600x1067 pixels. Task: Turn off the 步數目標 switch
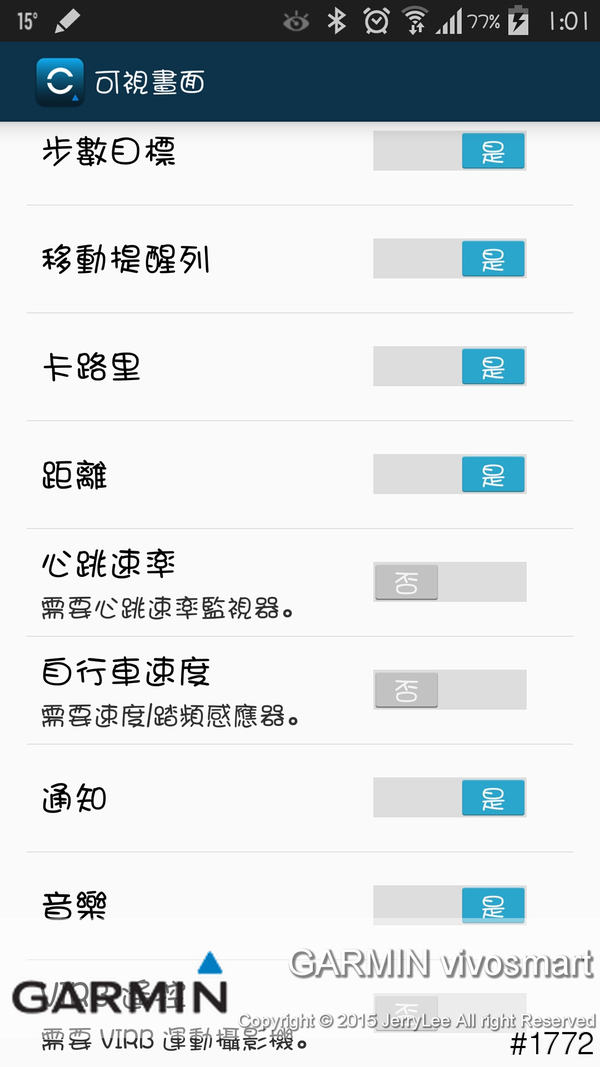pos(449,152)
